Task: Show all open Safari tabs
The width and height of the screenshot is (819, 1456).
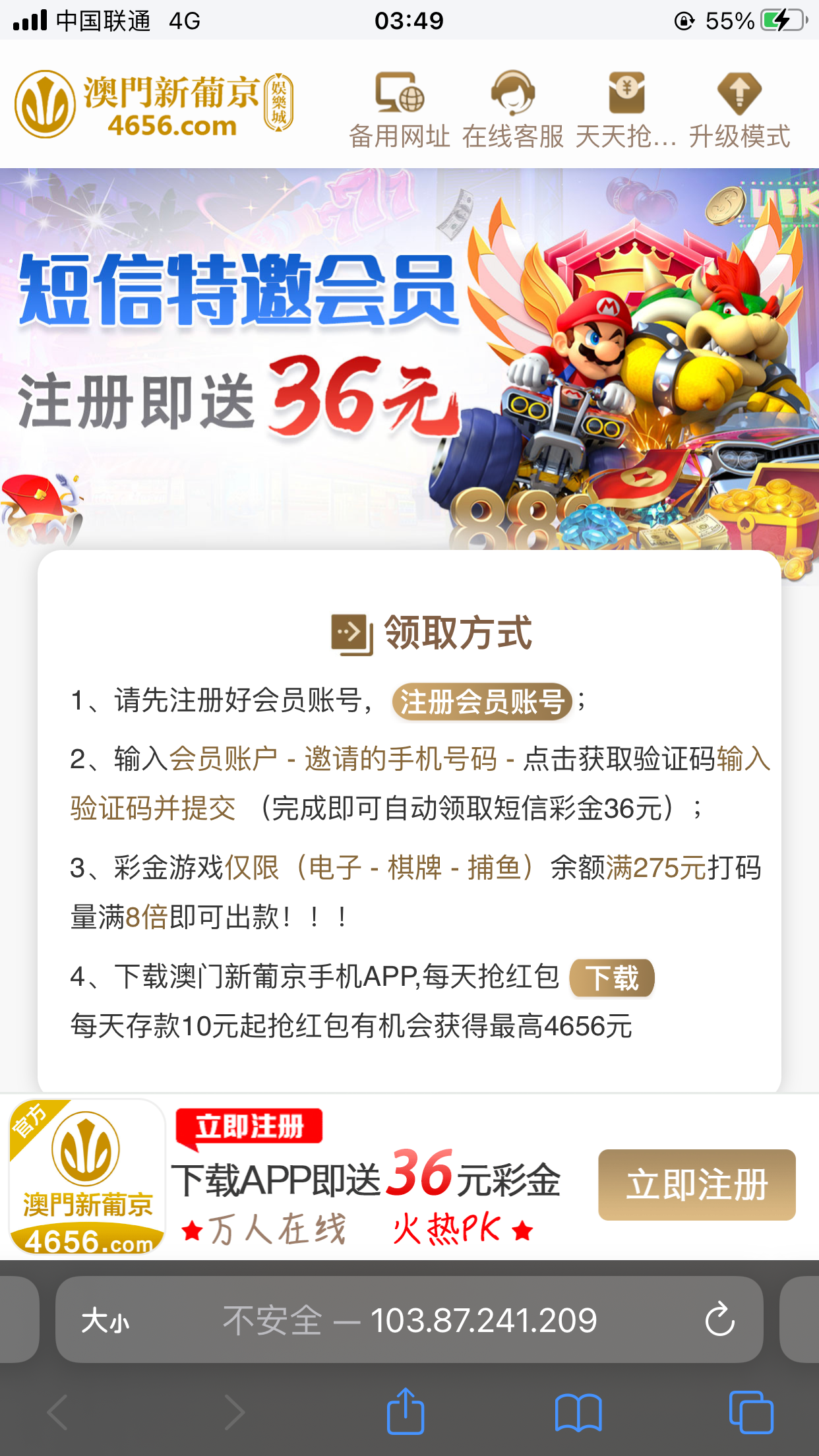Action: tap(751, 1412)
